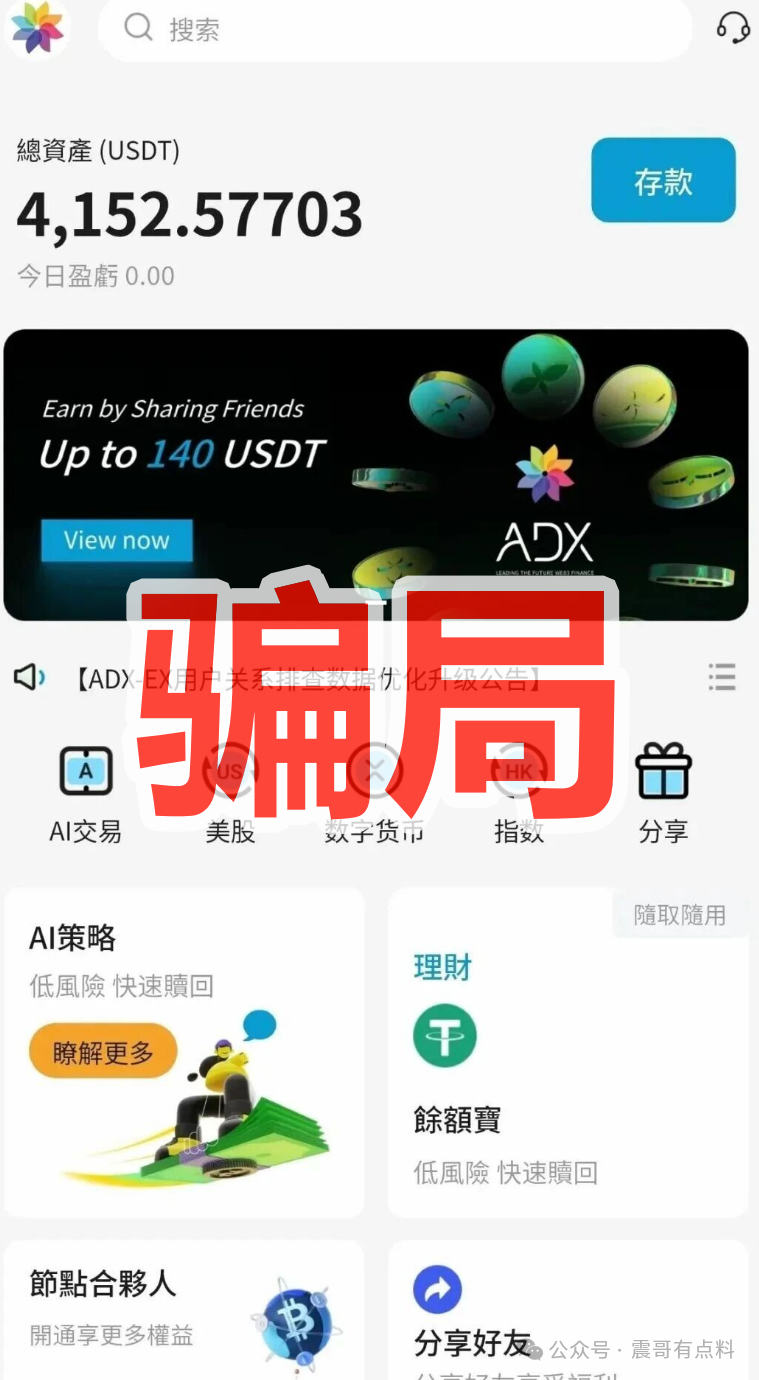Image resolution: width=759 pixels, height=1380 pixels.
Task: Open the announcement list icon
Action: click(x=722, y=677)
